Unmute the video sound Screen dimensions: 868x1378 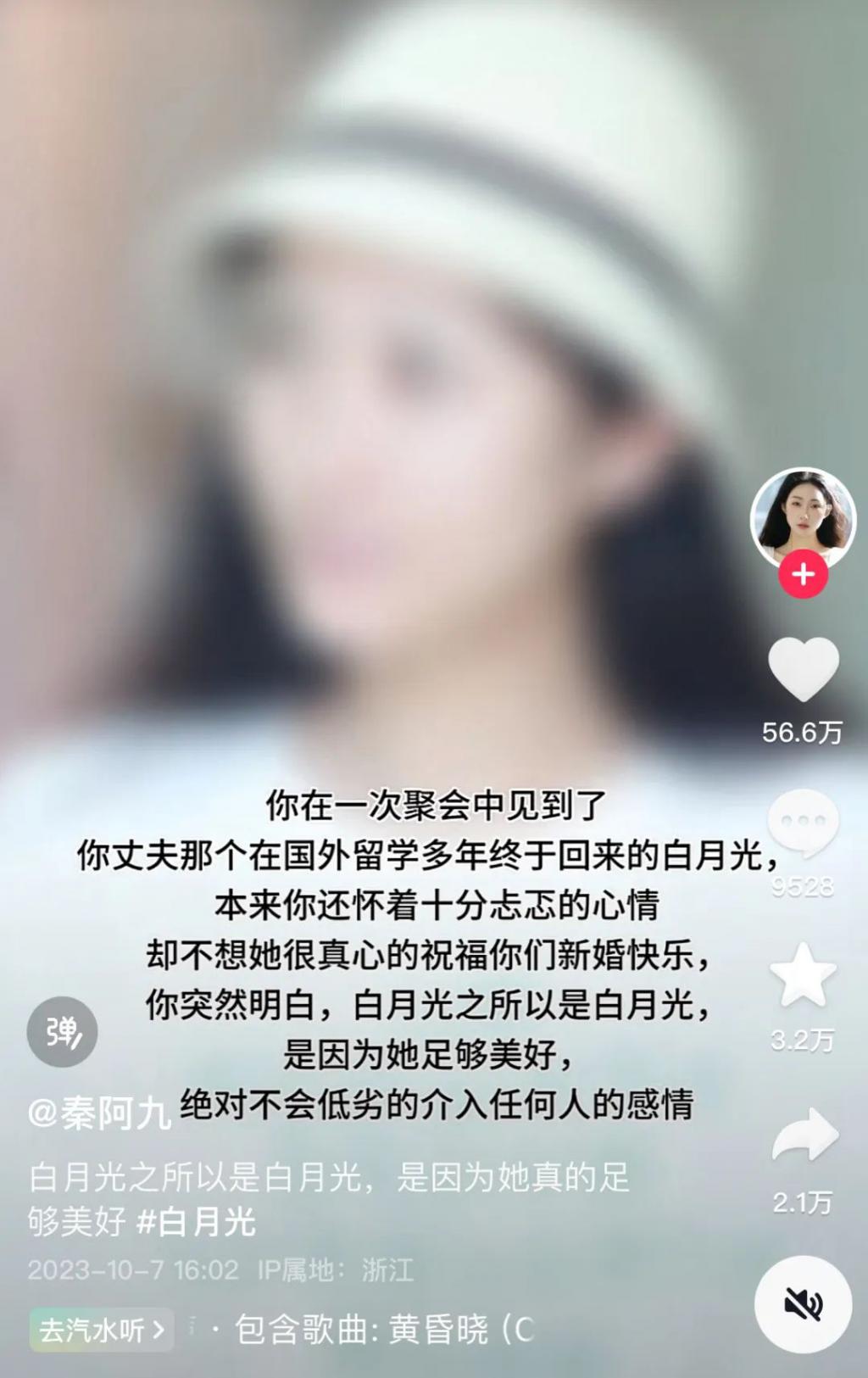tap(803, 1304)
